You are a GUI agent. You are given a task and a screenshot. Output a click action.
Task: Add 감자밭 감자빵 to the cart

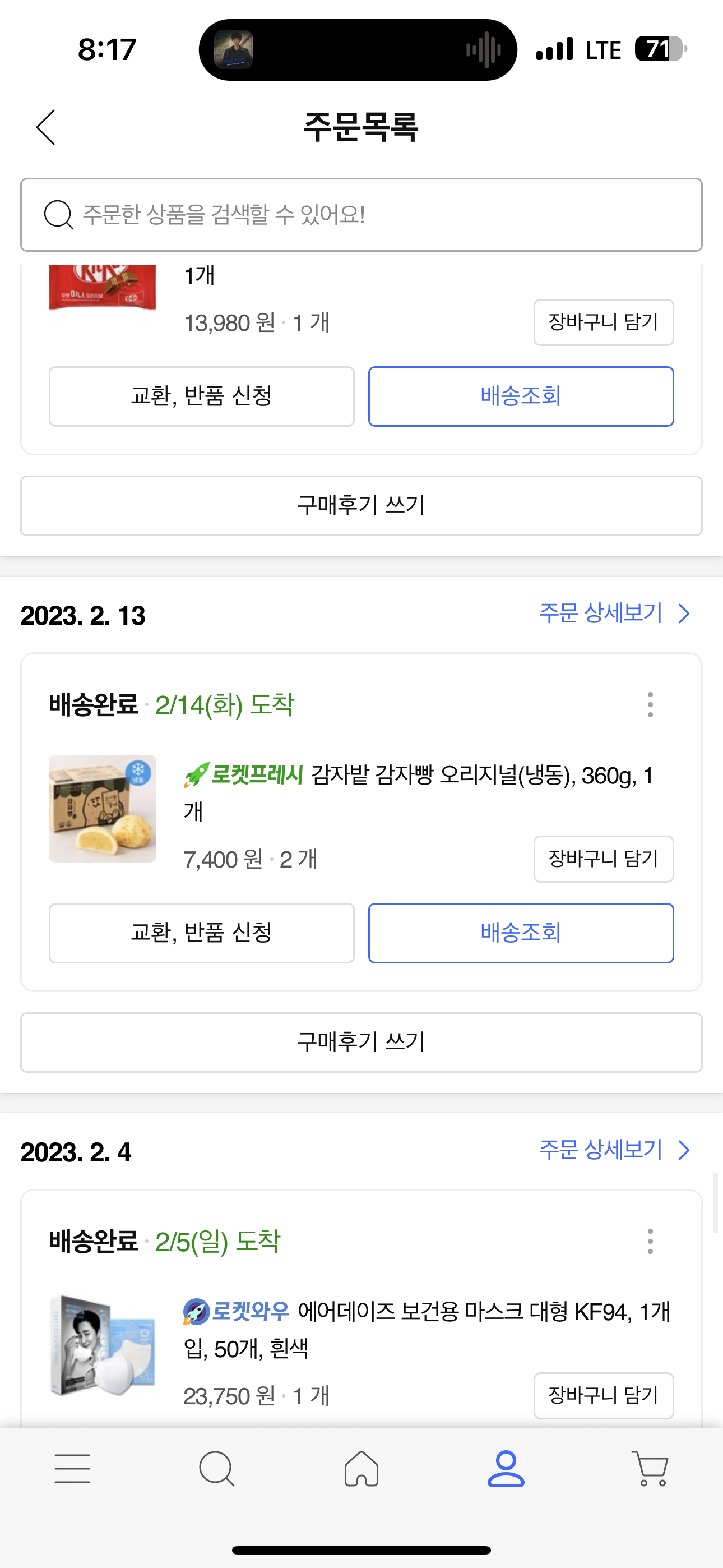[x=603, y=858]
